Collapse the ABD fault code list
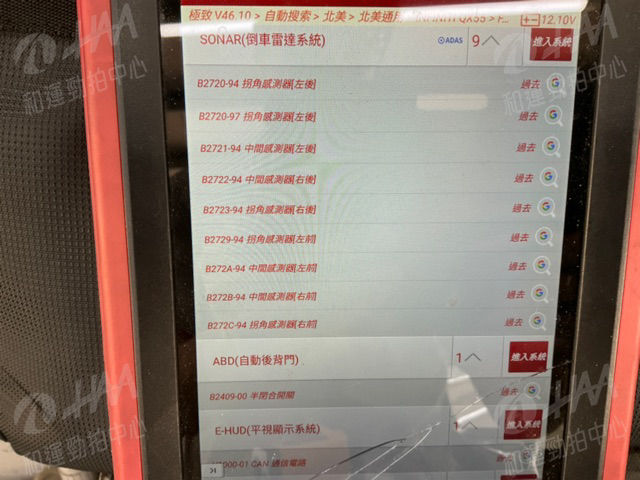This screenshot has width=640, height=480. (468, 357)
